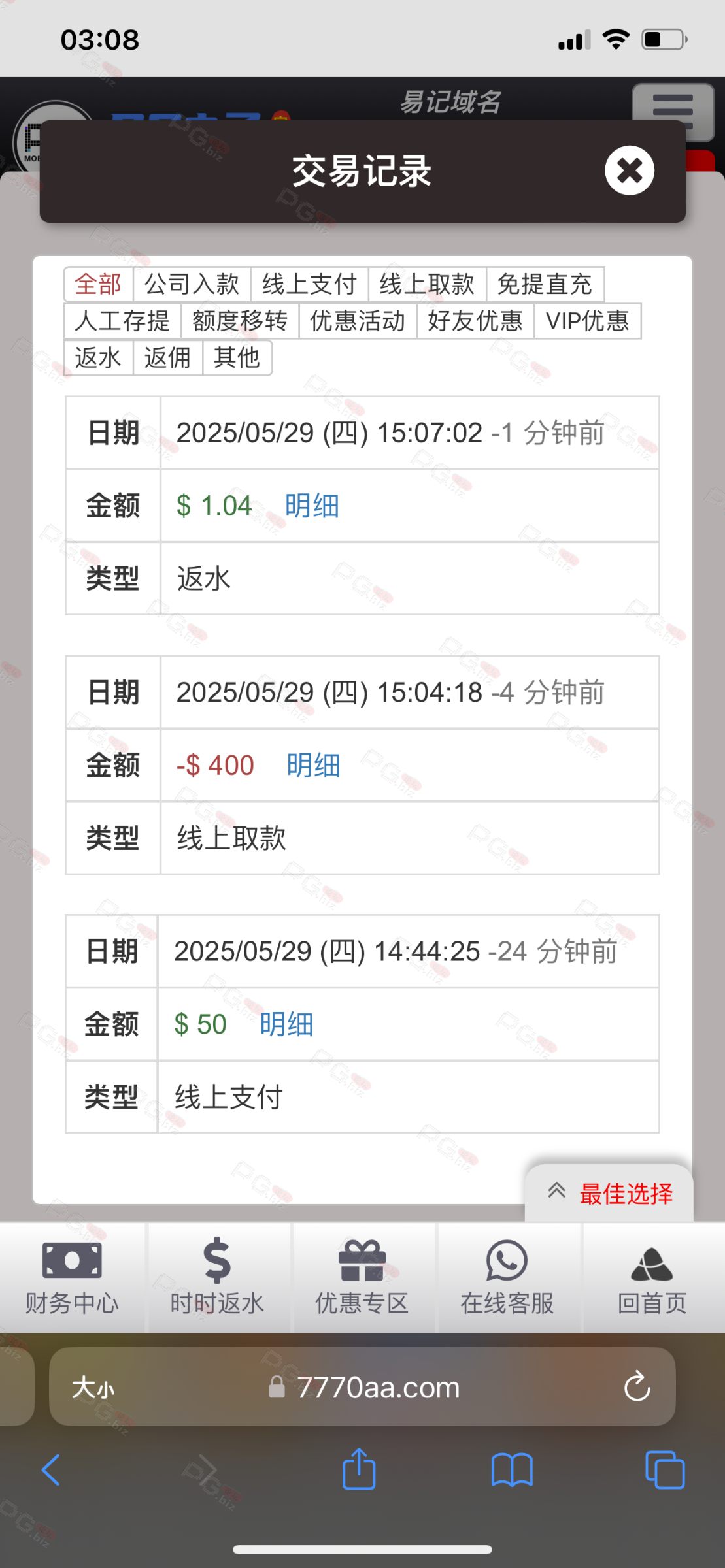
Task: Close the 交易记录 dialog
Action: coord(629,171)
